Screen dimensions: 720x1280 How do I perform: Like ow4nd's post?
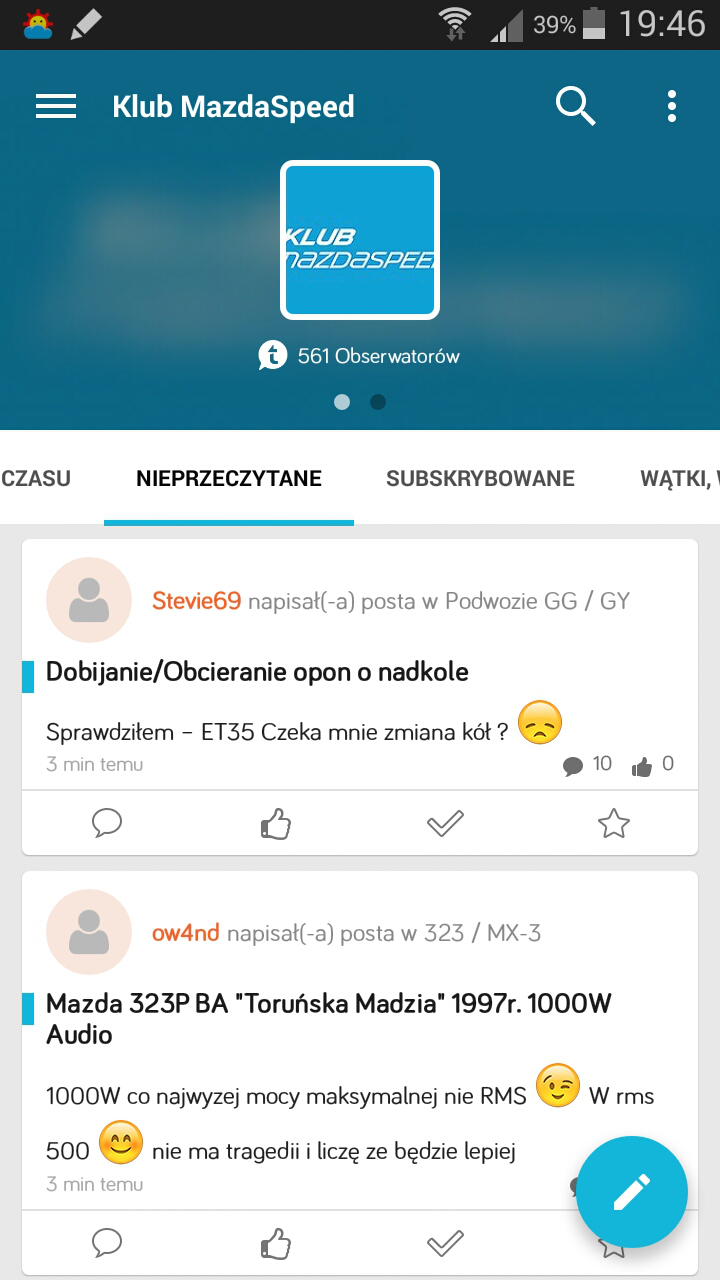pos(275,1244)
